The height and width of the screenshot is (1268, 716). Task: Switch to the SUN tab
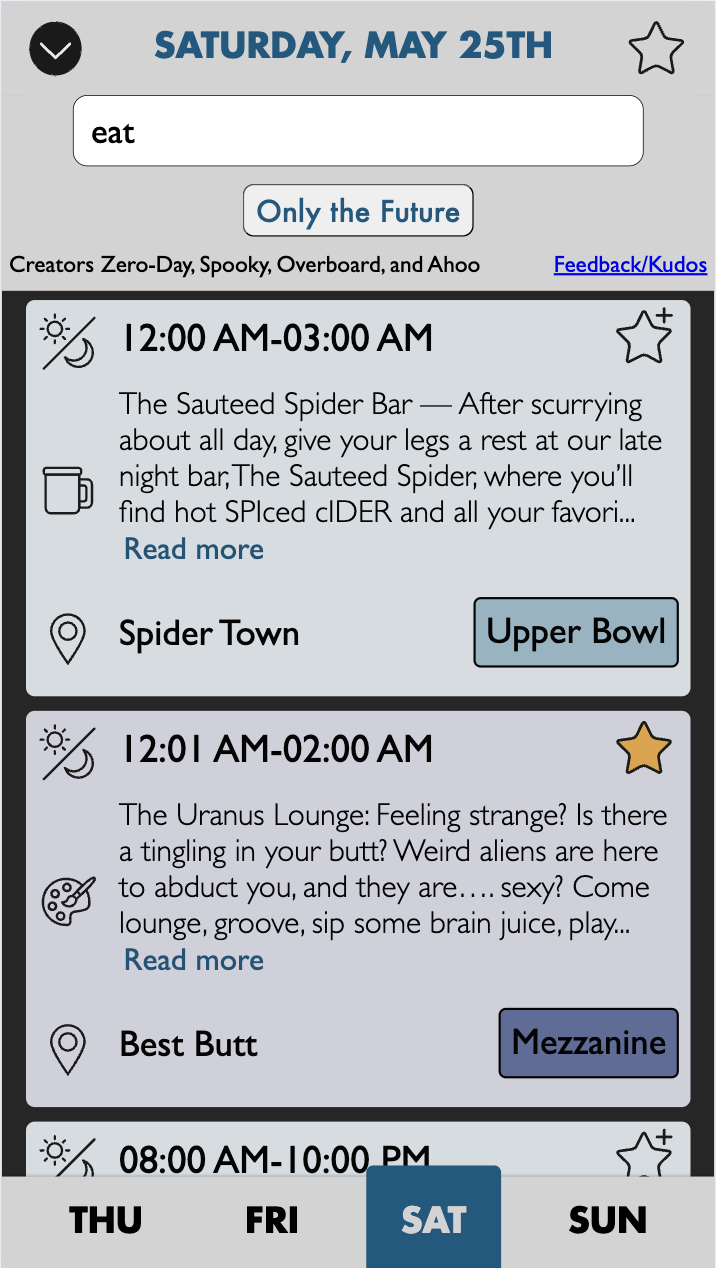click(x=608, y=1221)
